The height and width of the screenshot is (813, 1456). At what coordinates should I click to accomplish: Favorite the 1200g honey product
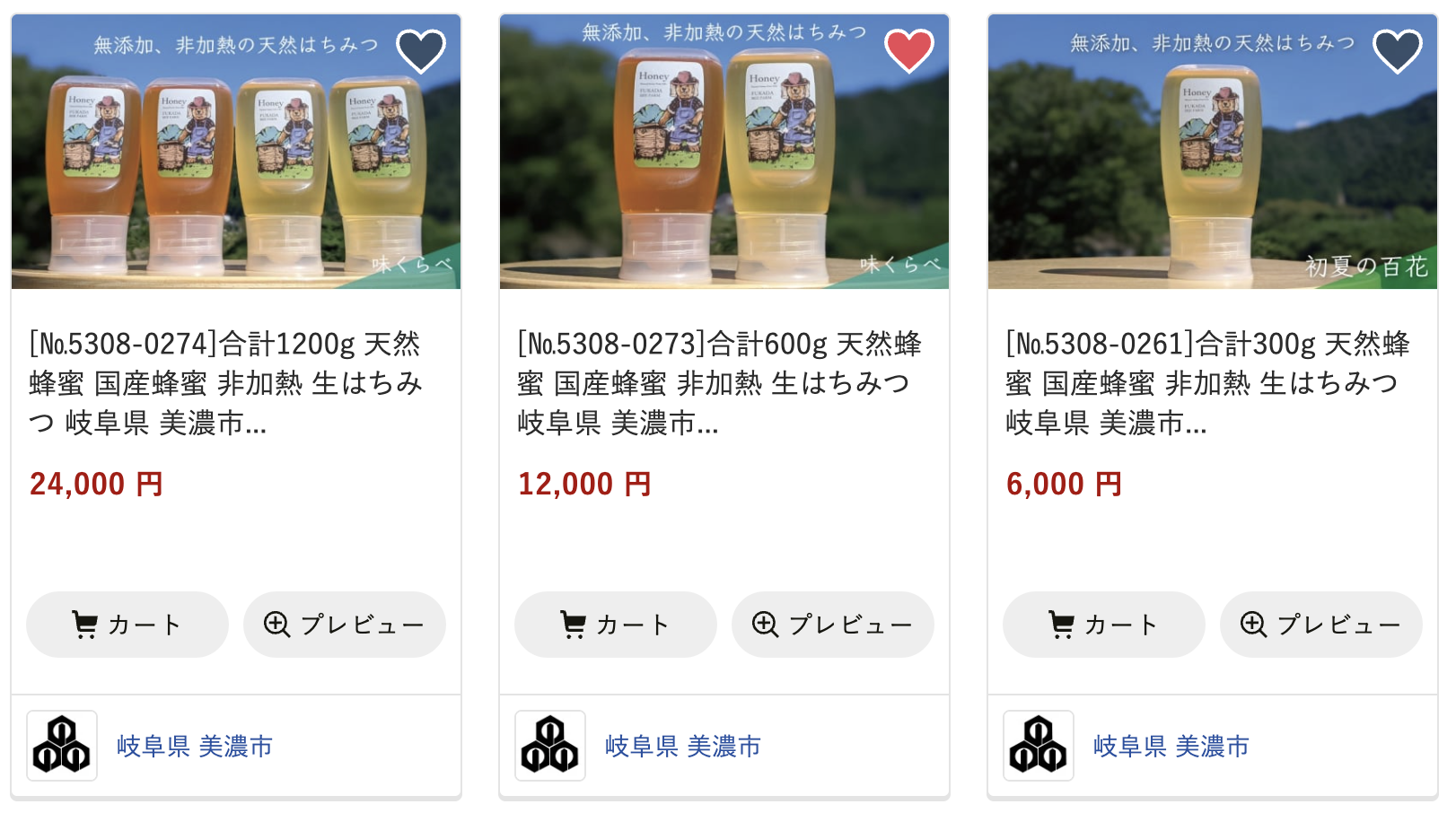[420, 51]
